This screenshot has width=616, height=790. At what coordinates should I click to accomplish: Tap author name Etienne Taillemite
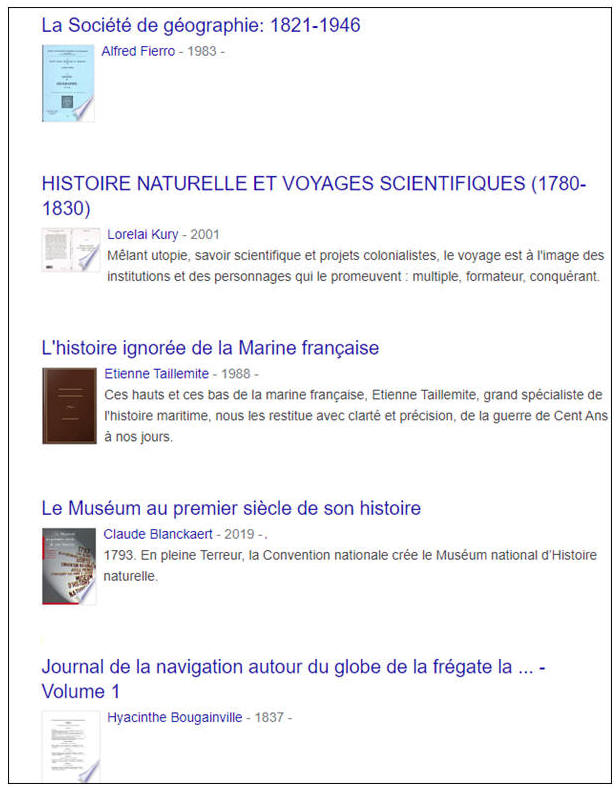(156, 374)
